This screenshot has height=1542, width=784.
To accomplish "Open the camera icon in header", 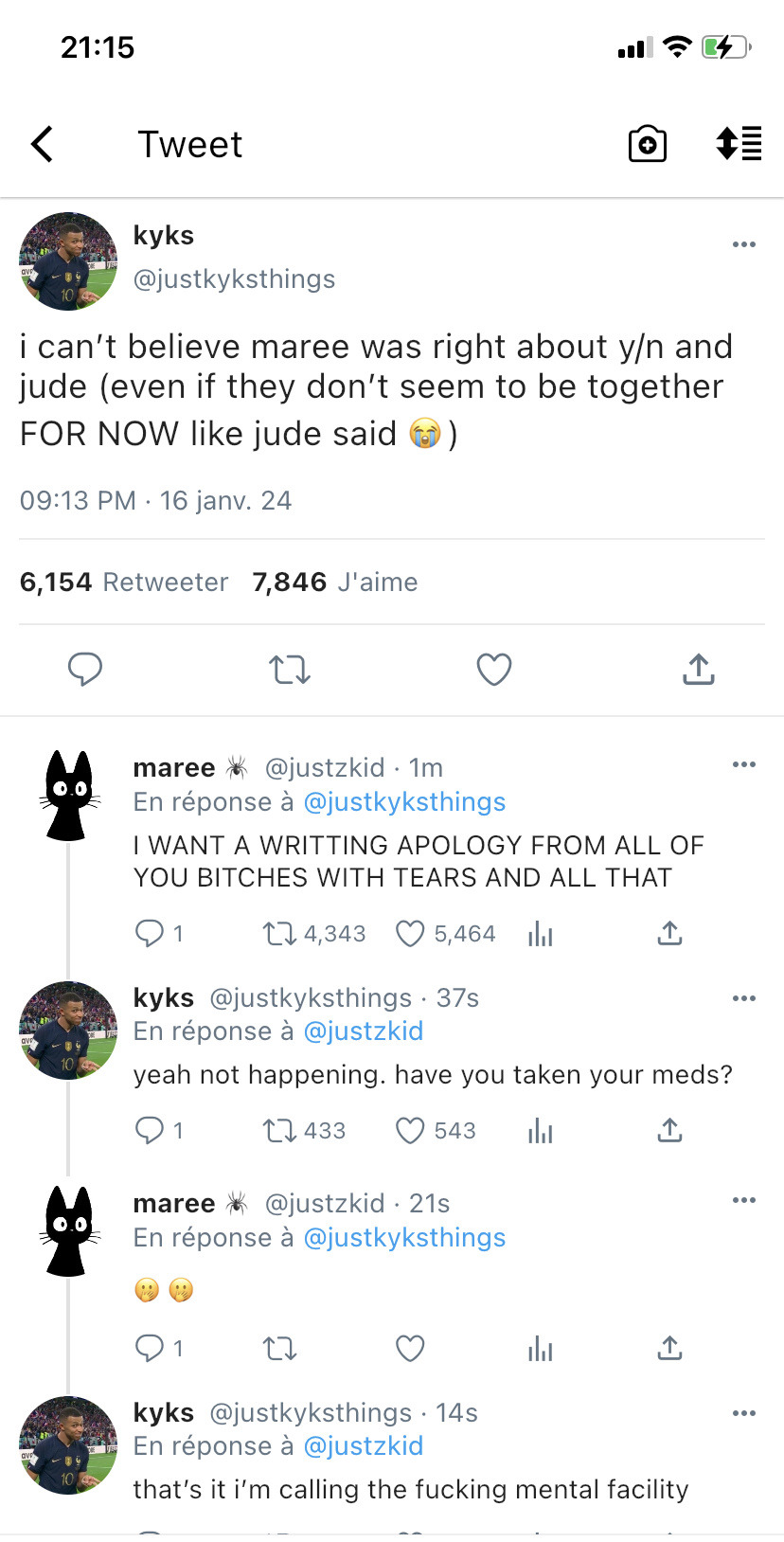I will click(x=648, y=145).
